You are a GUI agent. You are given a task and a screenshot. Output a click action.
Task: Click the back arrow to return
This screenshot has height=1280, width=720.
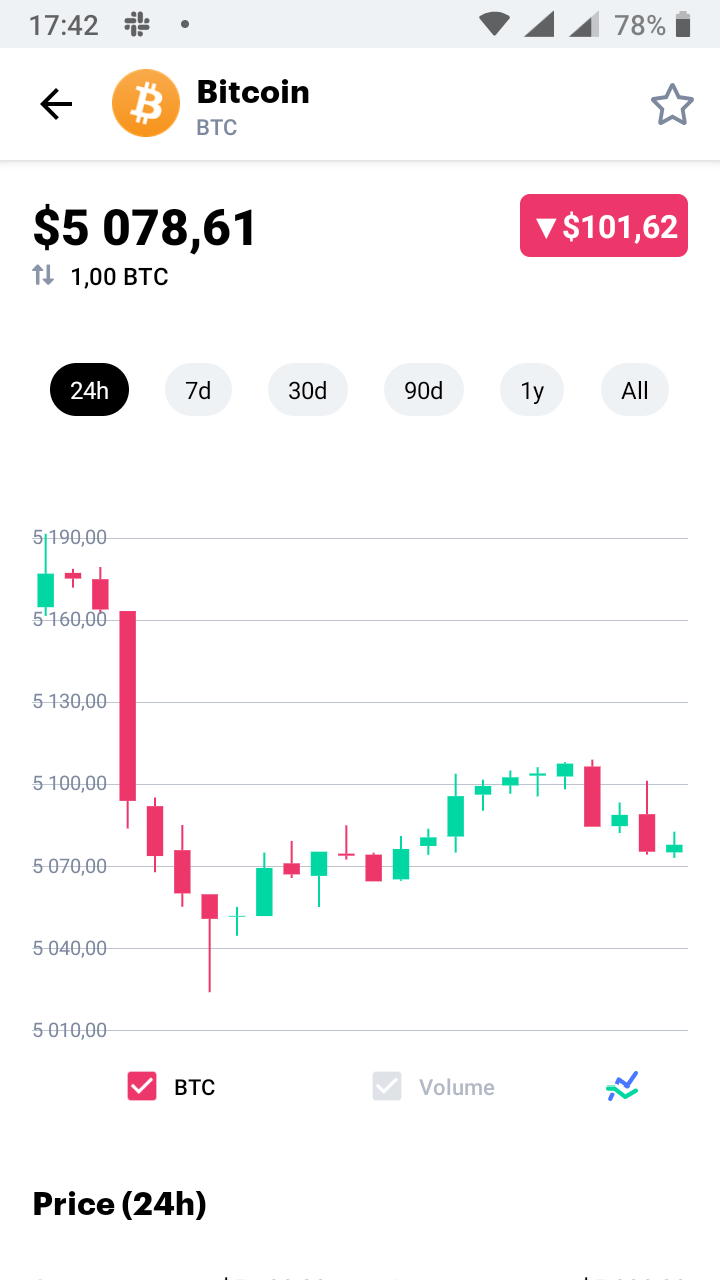pos(56,104)
